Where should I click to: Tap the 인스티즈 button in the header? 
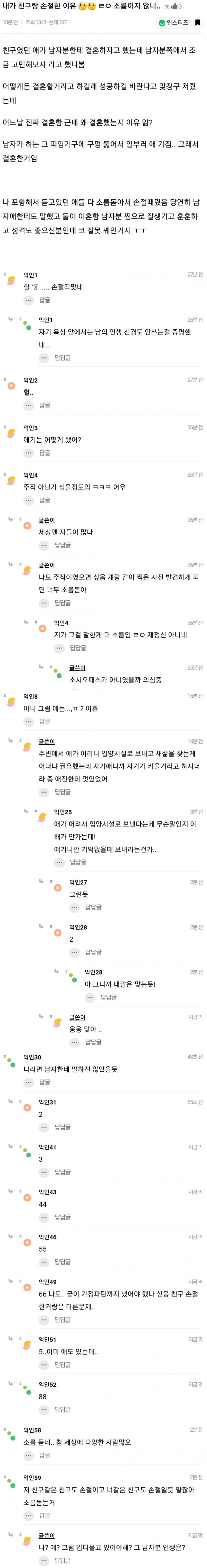click(173, 22)
